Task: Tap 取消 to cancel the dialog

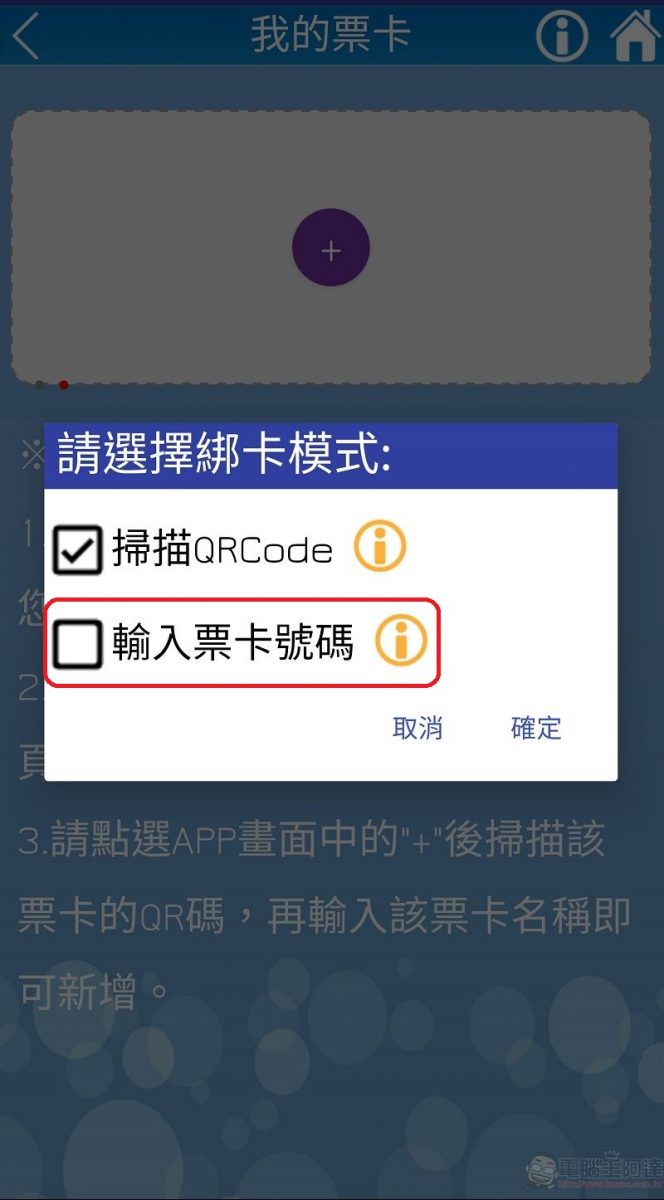Action: tap(418, 728)
